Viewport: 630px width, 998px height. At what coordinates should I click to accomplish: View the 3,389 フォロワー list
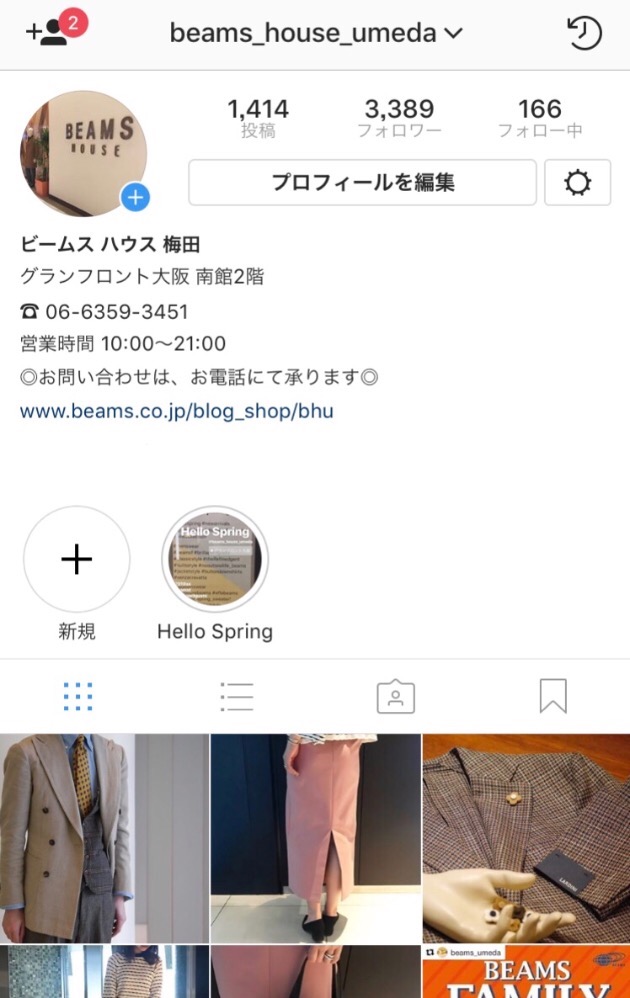pos(398,118)
